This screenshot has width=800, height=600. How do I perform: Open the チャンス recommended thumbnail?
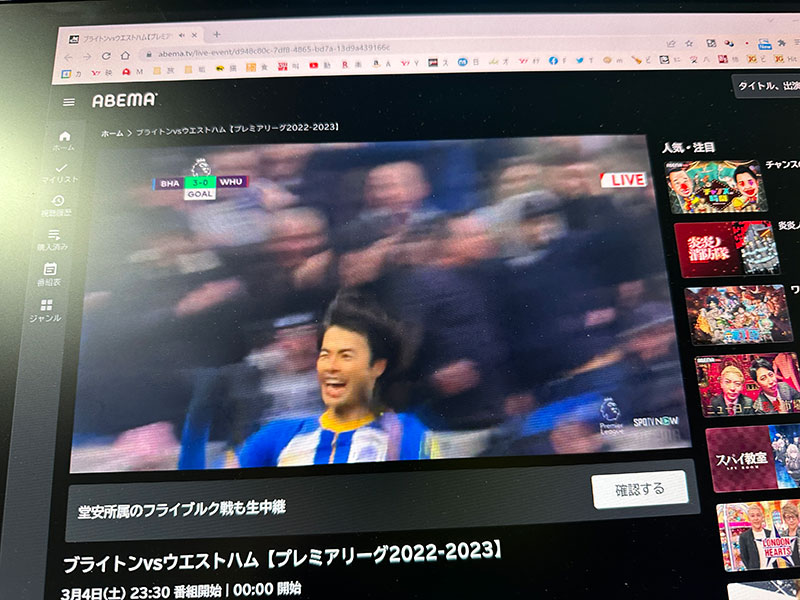[715, 186]
